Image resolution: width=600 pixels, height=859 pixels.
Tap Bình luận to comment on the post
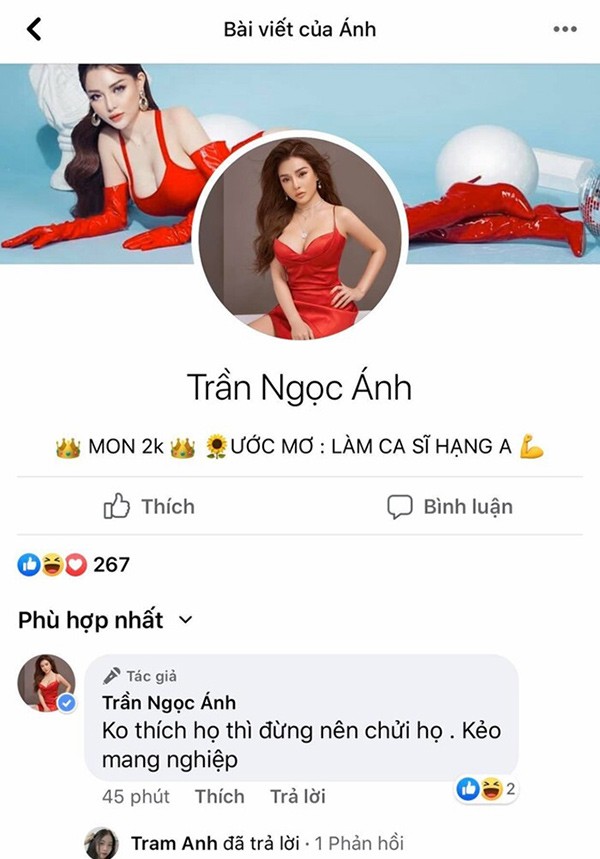click(450, 506)
